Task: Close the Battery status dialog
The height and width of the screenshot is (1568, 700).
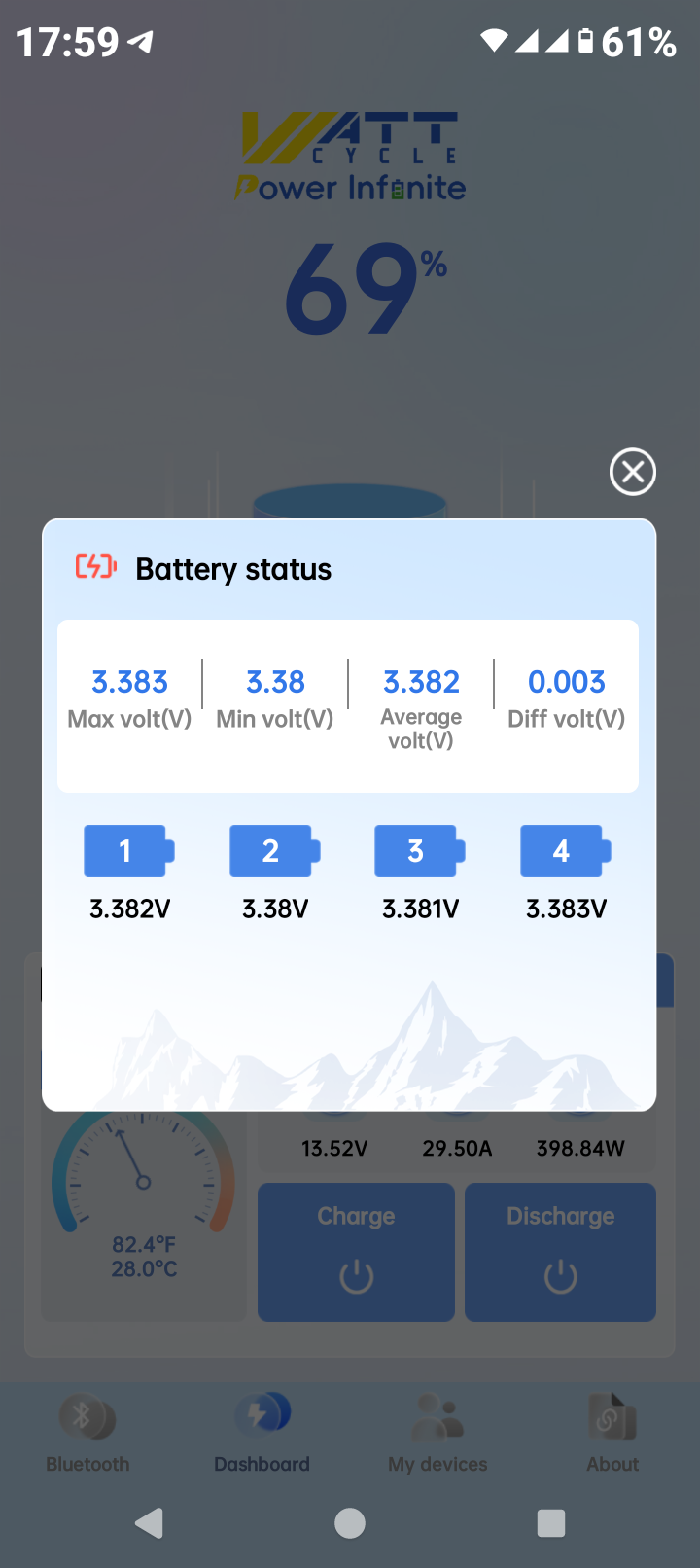Action: [x=632, y=473]
